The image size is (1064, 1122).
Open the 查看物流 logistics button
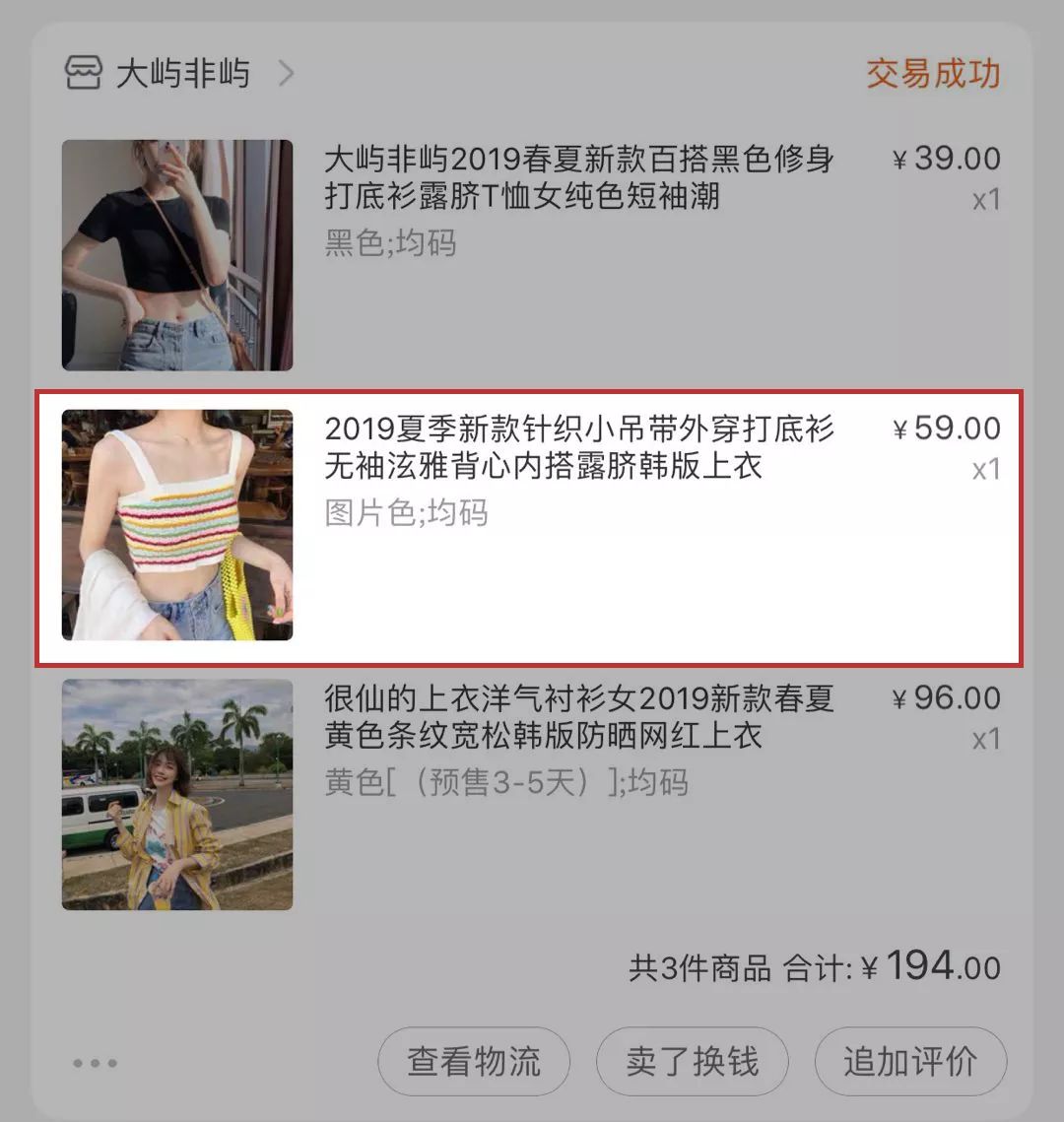click(474, 1061)
